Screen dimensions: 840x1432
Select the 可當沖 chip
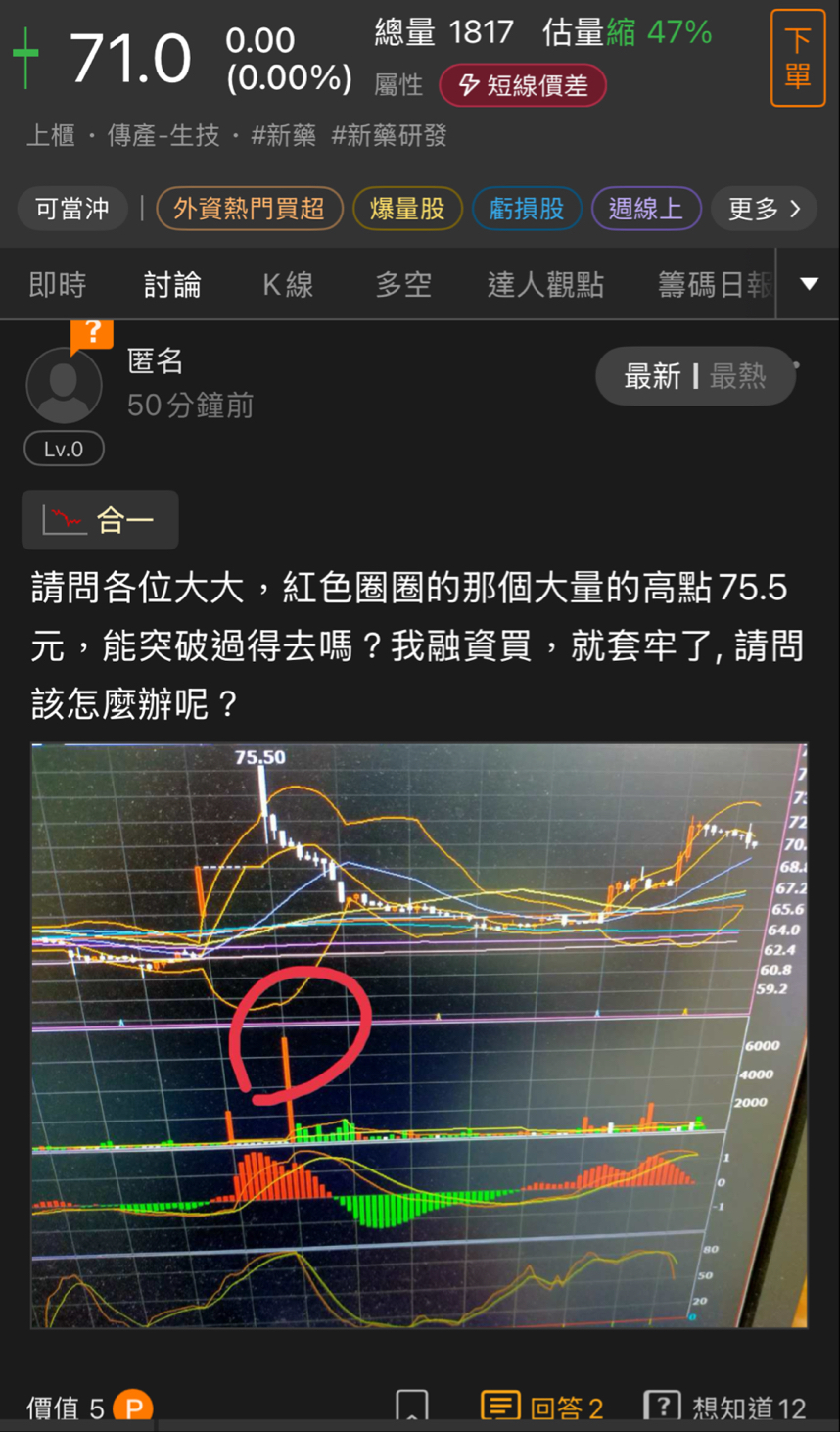(x=72, y=209)
